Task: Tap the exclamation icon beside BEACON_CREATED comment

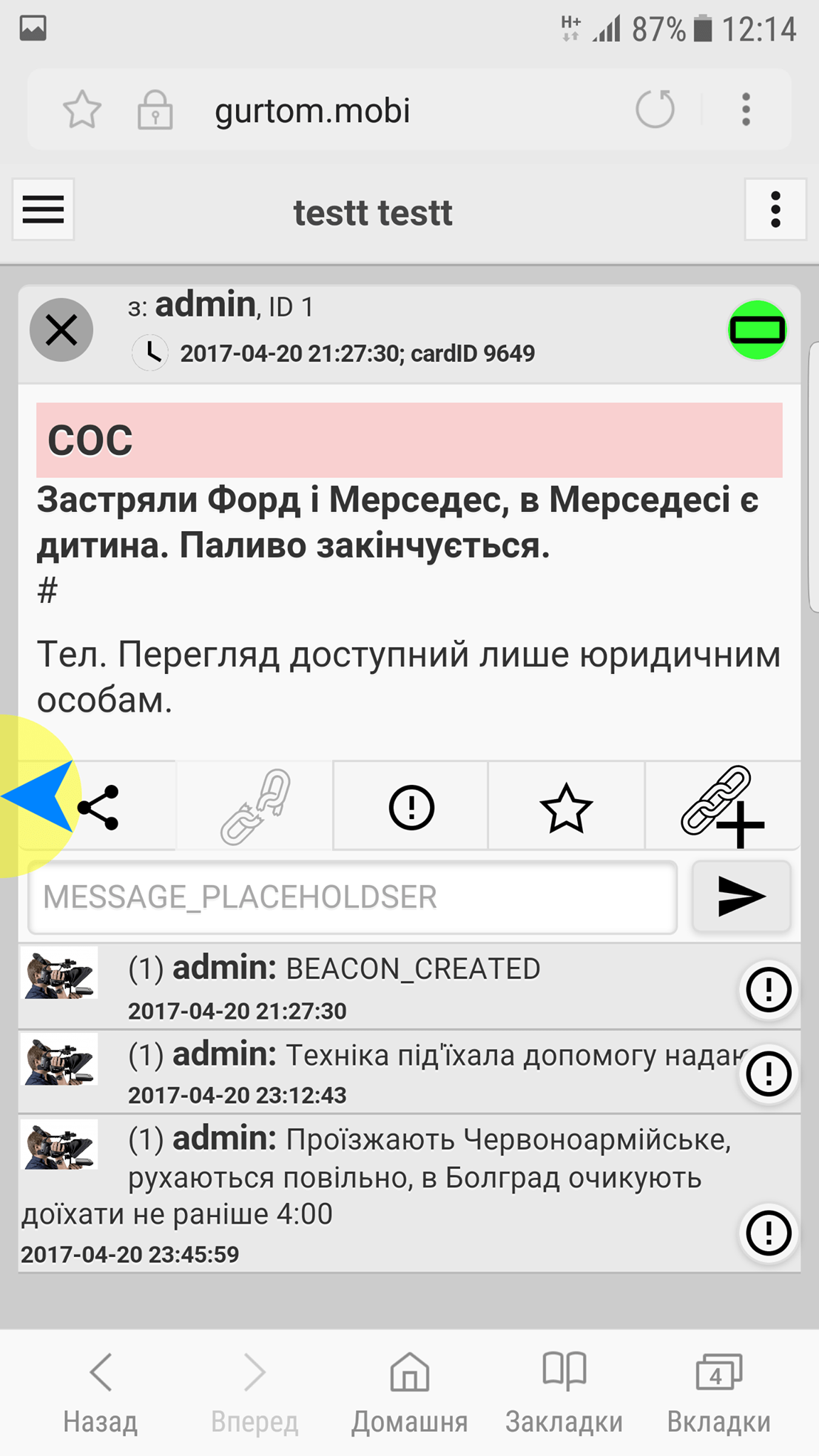Action: coord(769,989)
